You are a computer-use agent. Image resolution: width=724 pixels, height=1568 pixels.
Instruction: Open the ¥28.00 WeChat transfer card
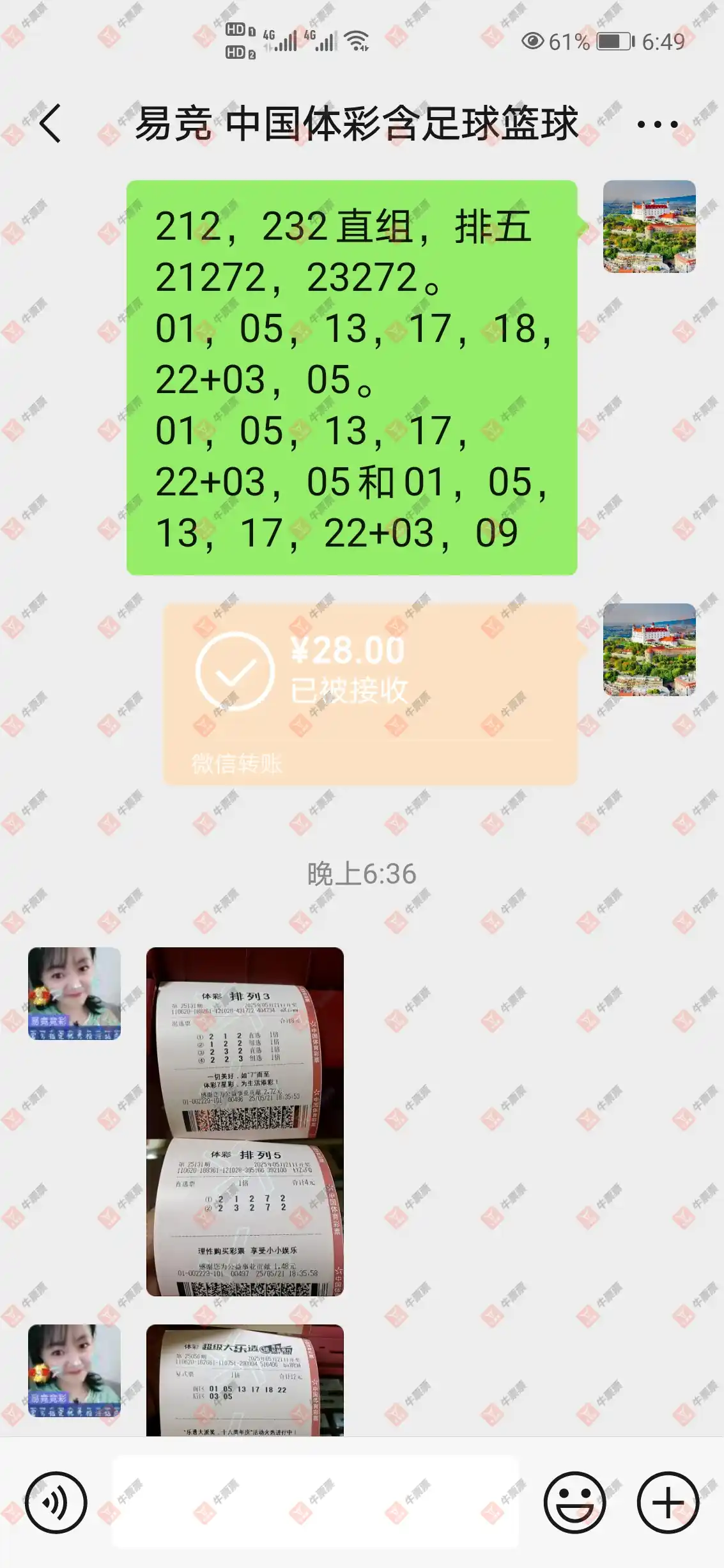click(x=369, y=694)
